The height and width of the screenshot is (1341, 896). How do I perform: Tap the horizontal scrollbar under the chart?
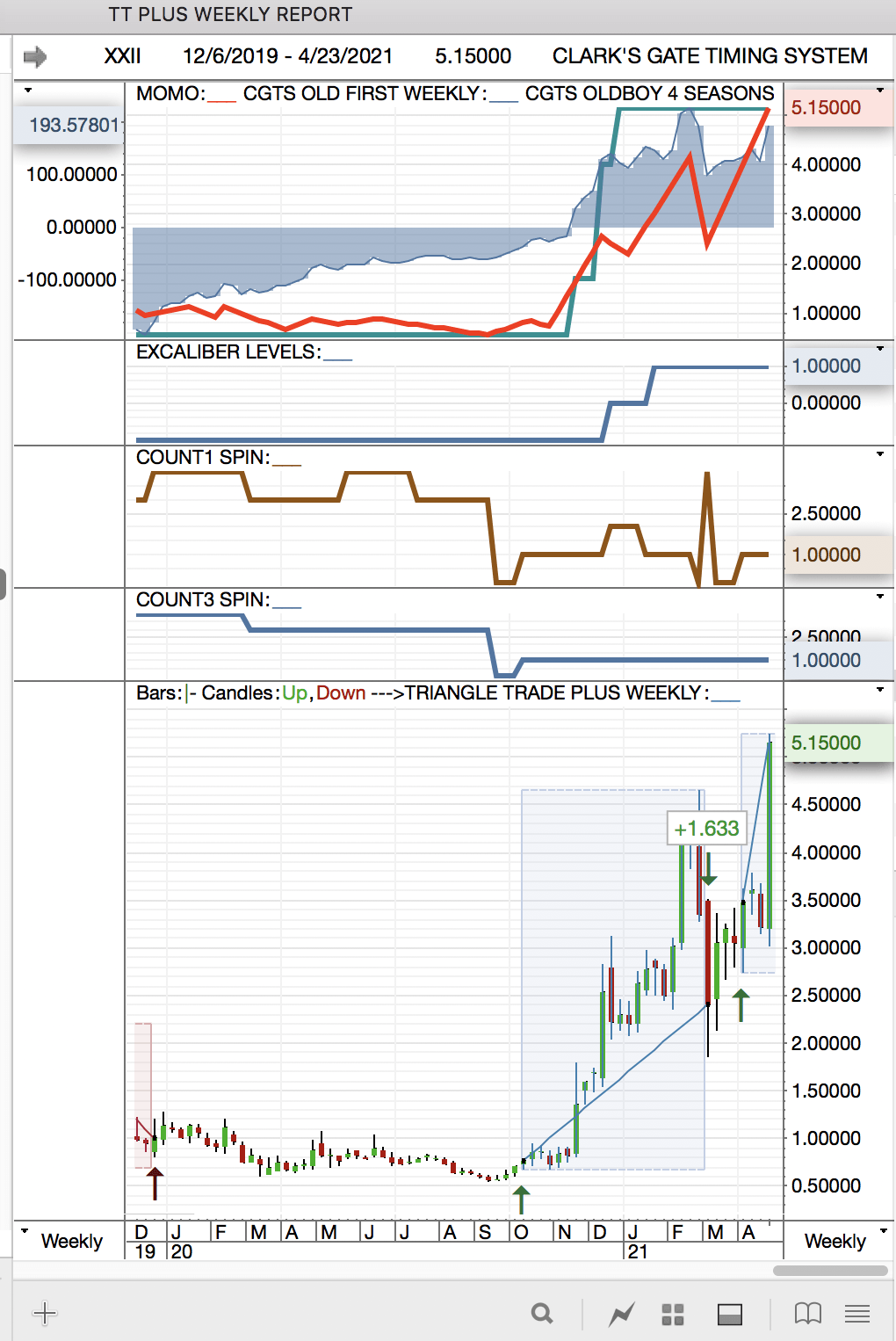click(x=830, y=1271)
